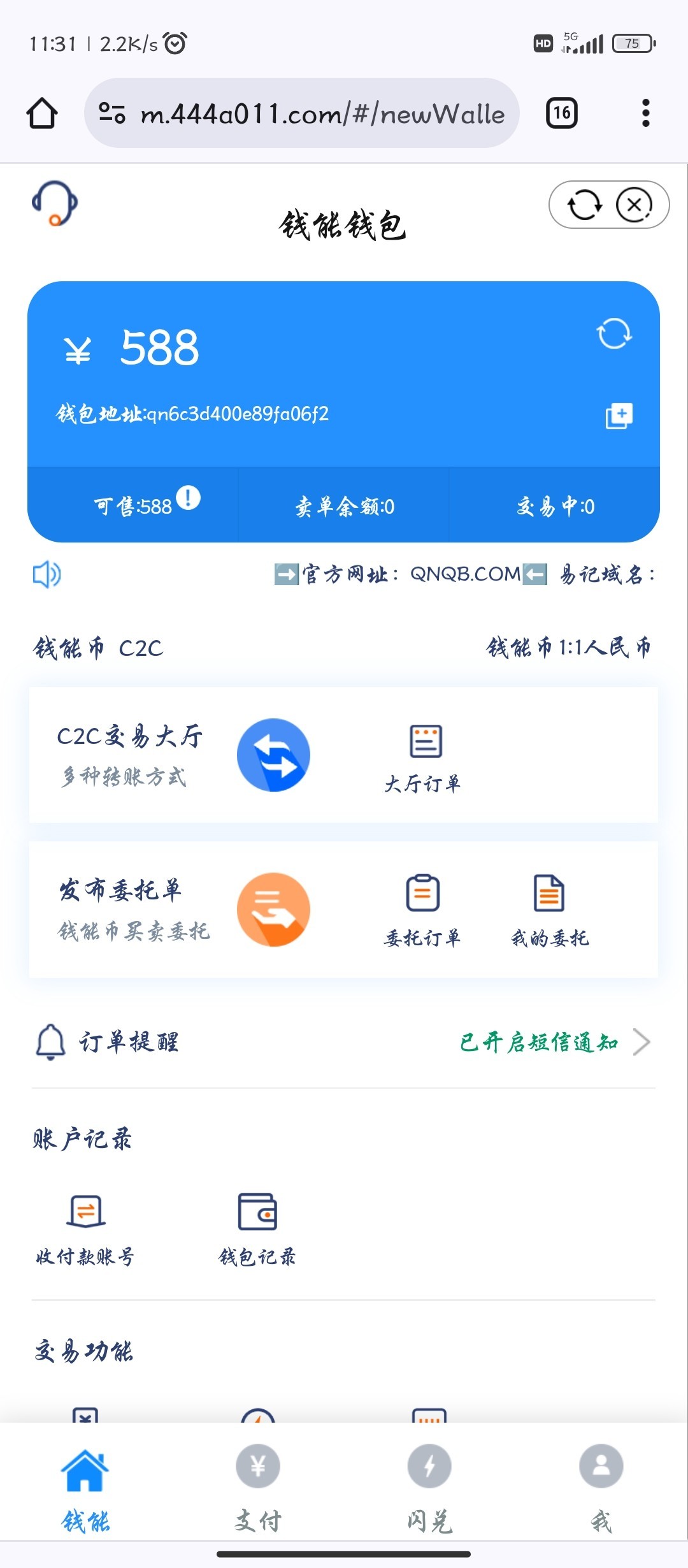688x1568 pixels.
Task: Open 我的委托 my entrustments
Action: point(549,910)
